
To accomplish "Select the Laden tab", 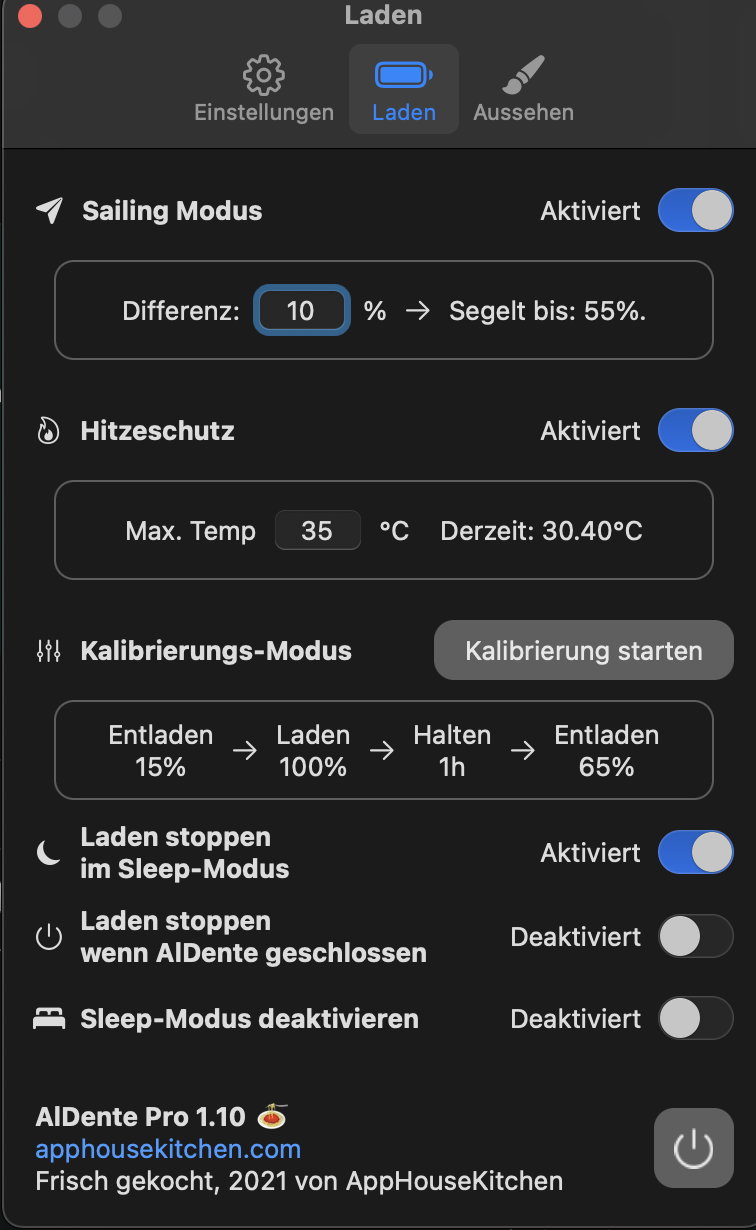I will (404, 90).
